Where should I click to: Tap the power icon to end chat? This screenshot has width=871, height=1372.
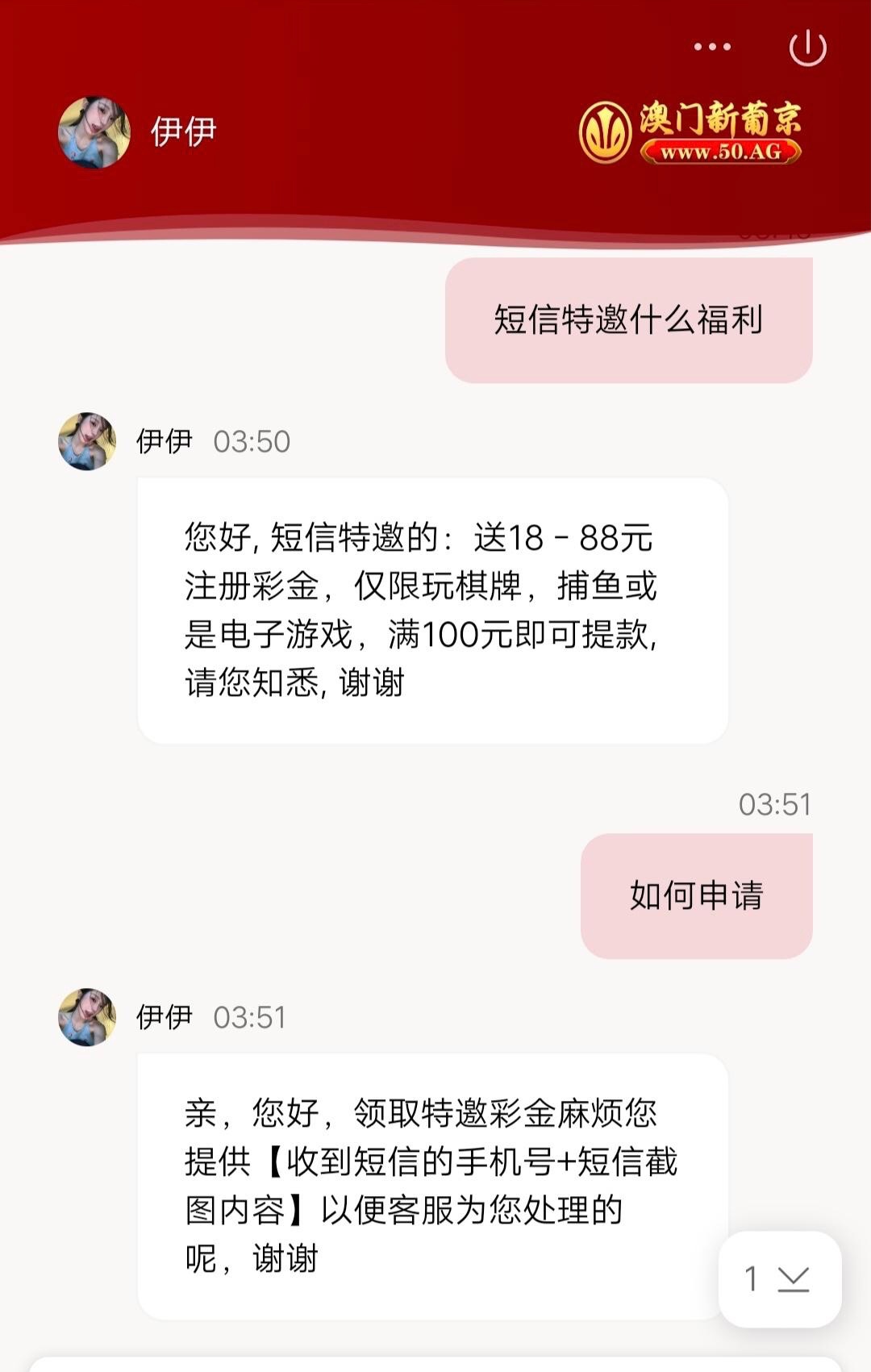point(807,48)
